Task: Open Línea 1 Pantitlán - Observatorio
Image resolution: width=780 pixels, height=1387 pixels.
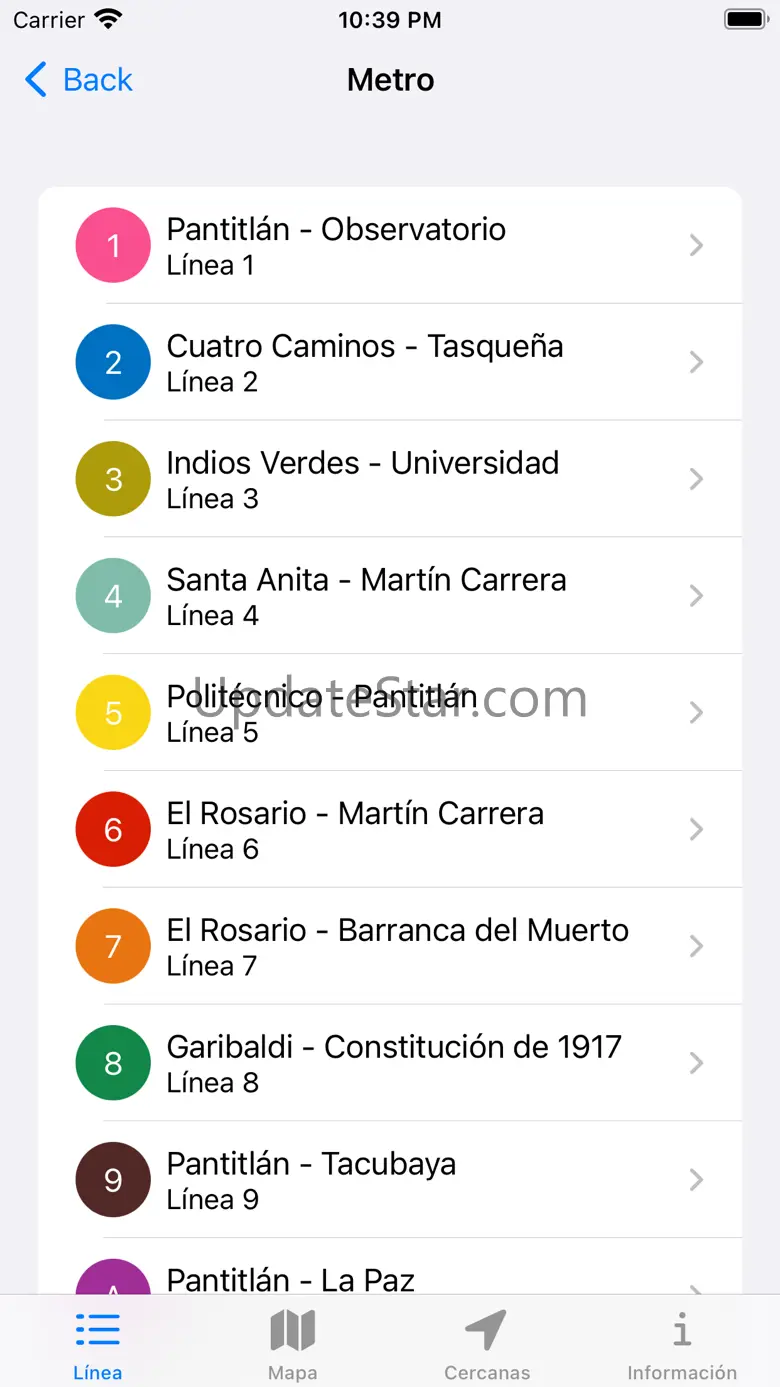Action: coord(390,246)
